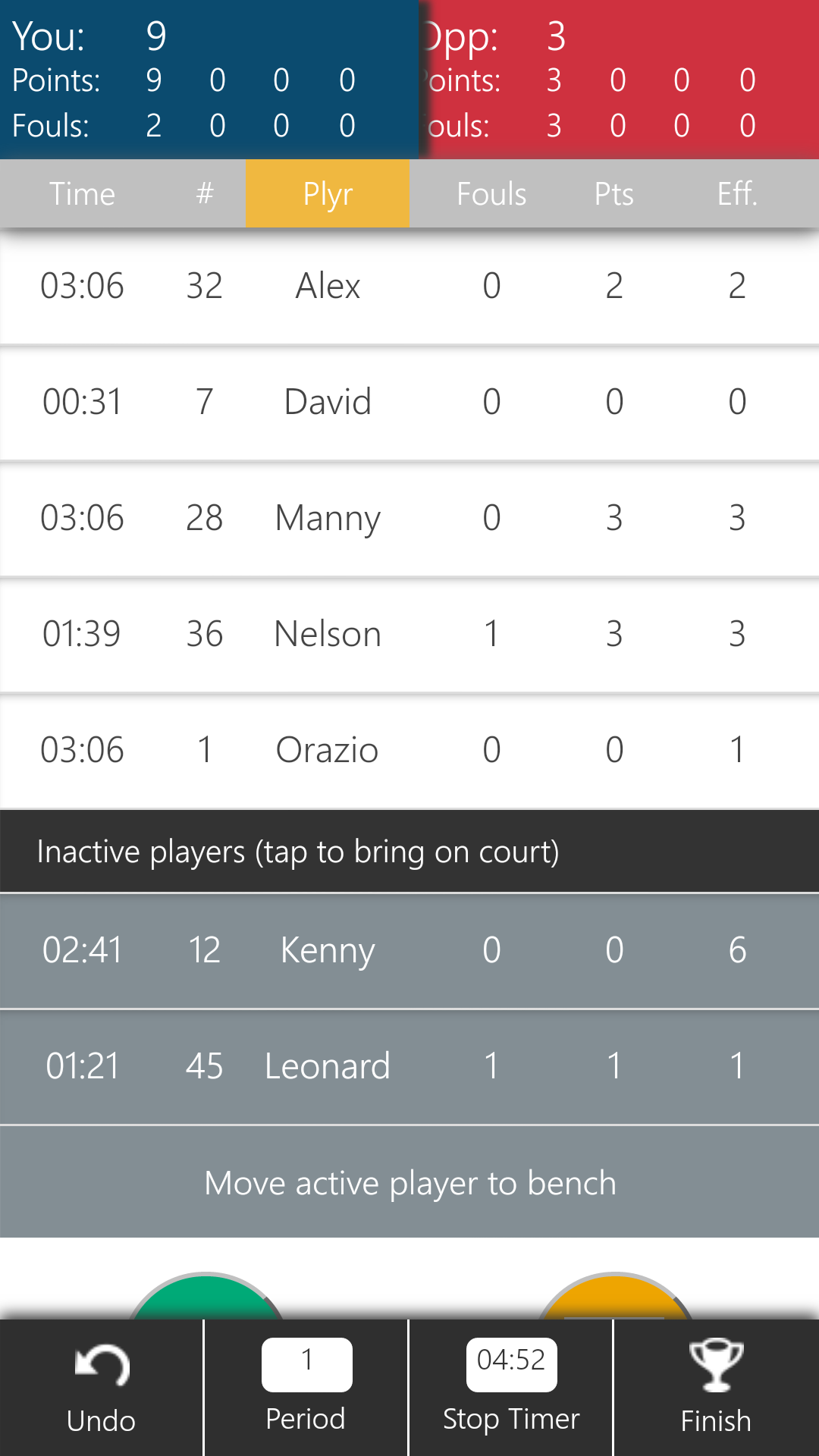This screenshot has width=819, height=1456.
Task: Select Alex's player row
Action: point(409,287)
